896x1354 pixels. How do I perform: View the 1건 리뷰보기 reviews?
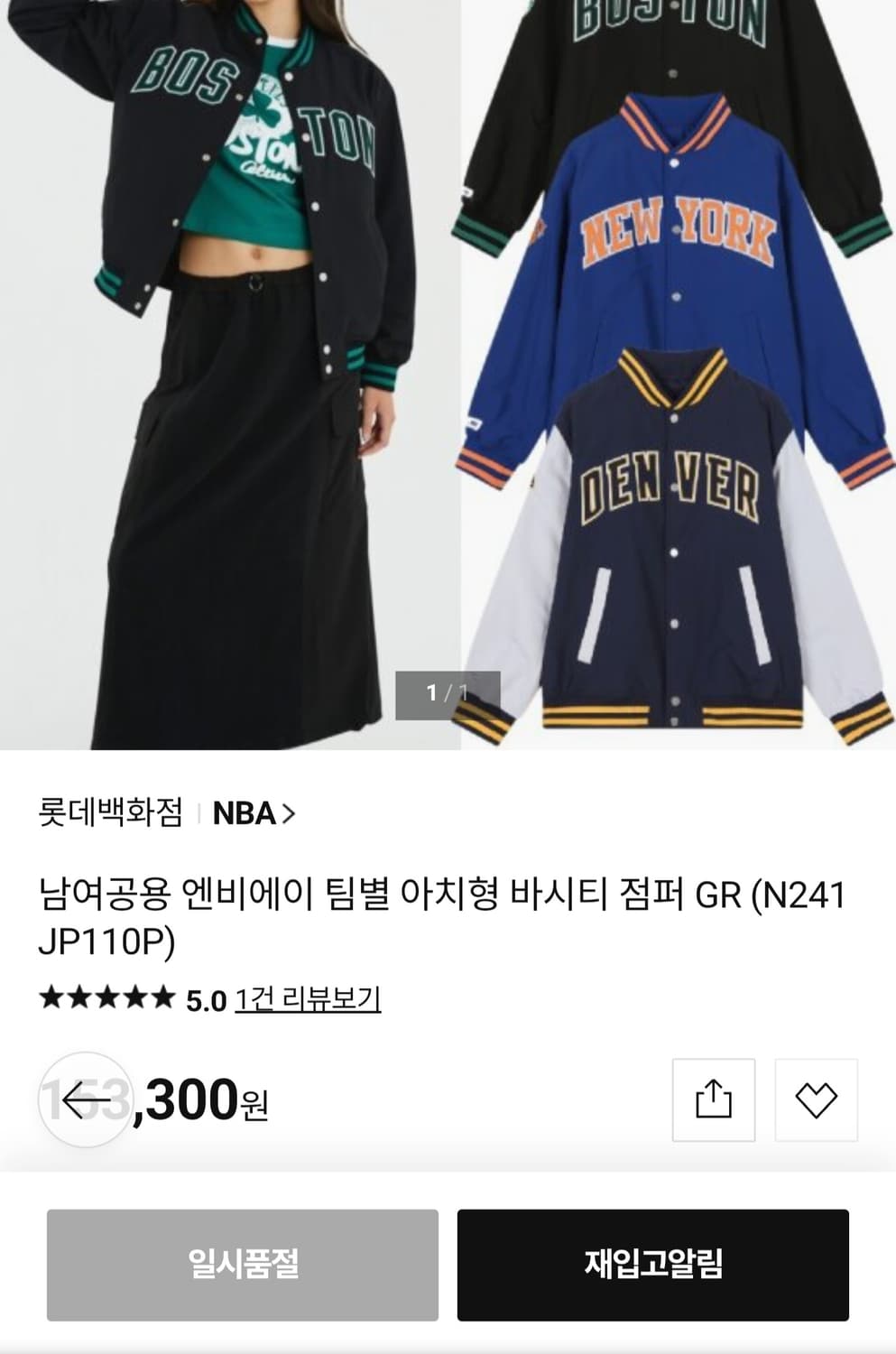pos(309,998)
